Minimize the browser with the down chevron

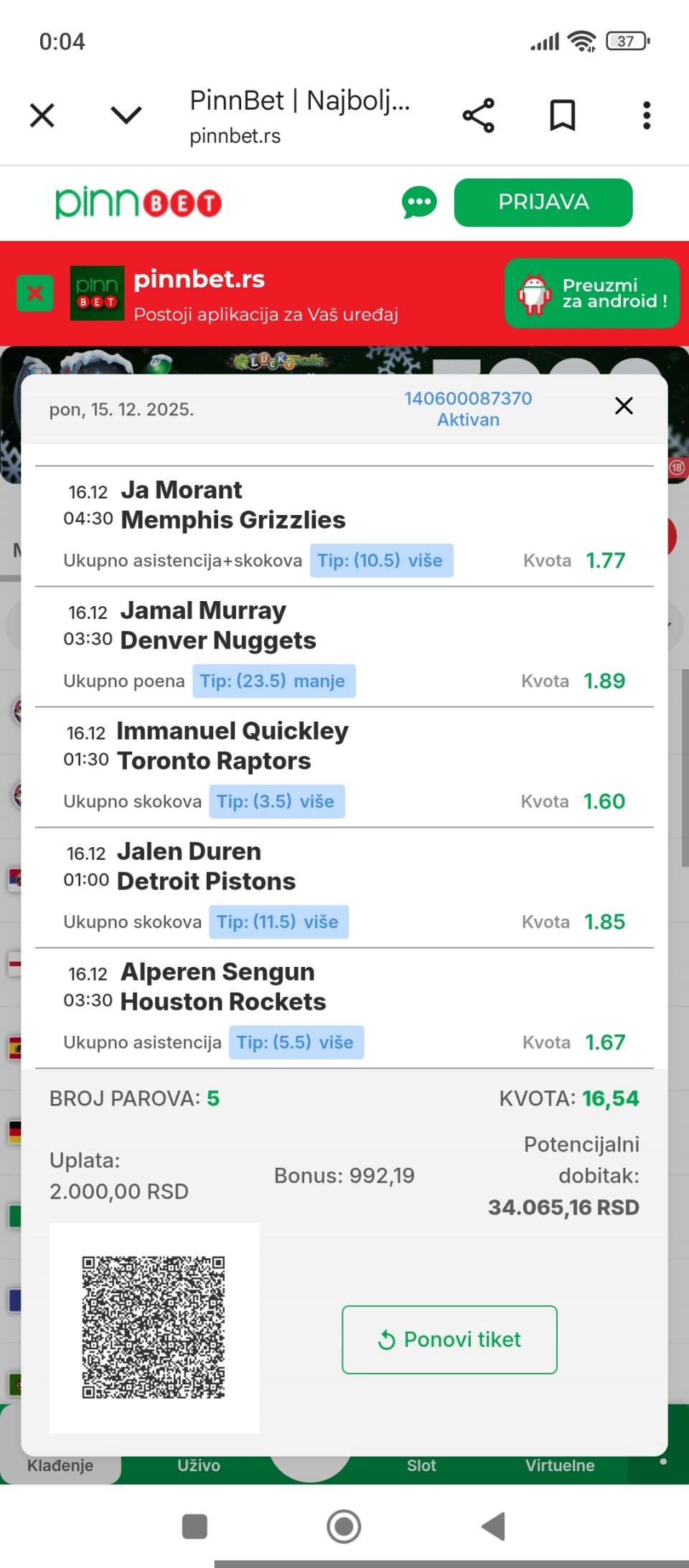(x=126, y=115)
